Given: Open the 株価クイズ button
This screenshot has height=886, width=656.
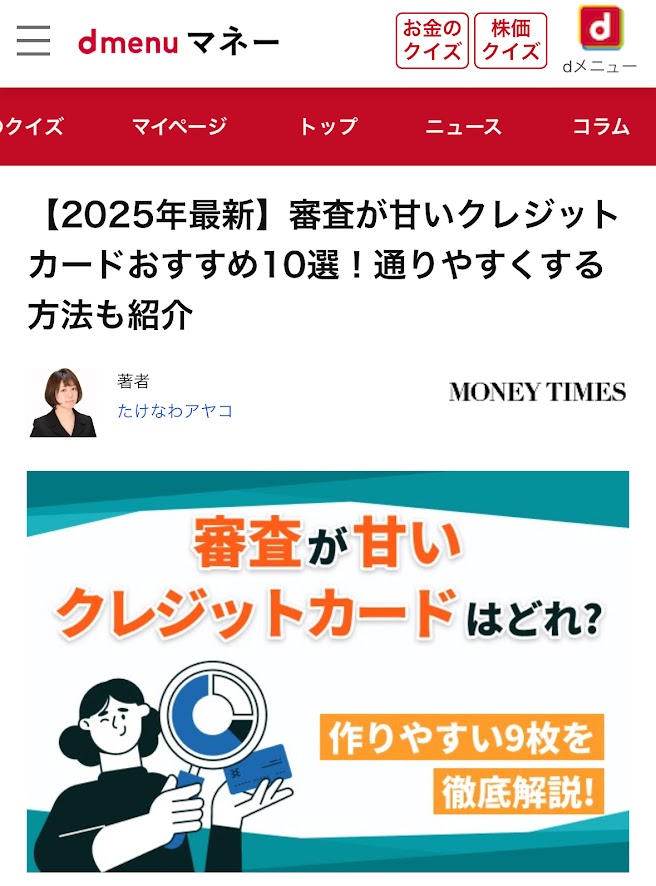Looking at the screenshot, I should (511, 41).
